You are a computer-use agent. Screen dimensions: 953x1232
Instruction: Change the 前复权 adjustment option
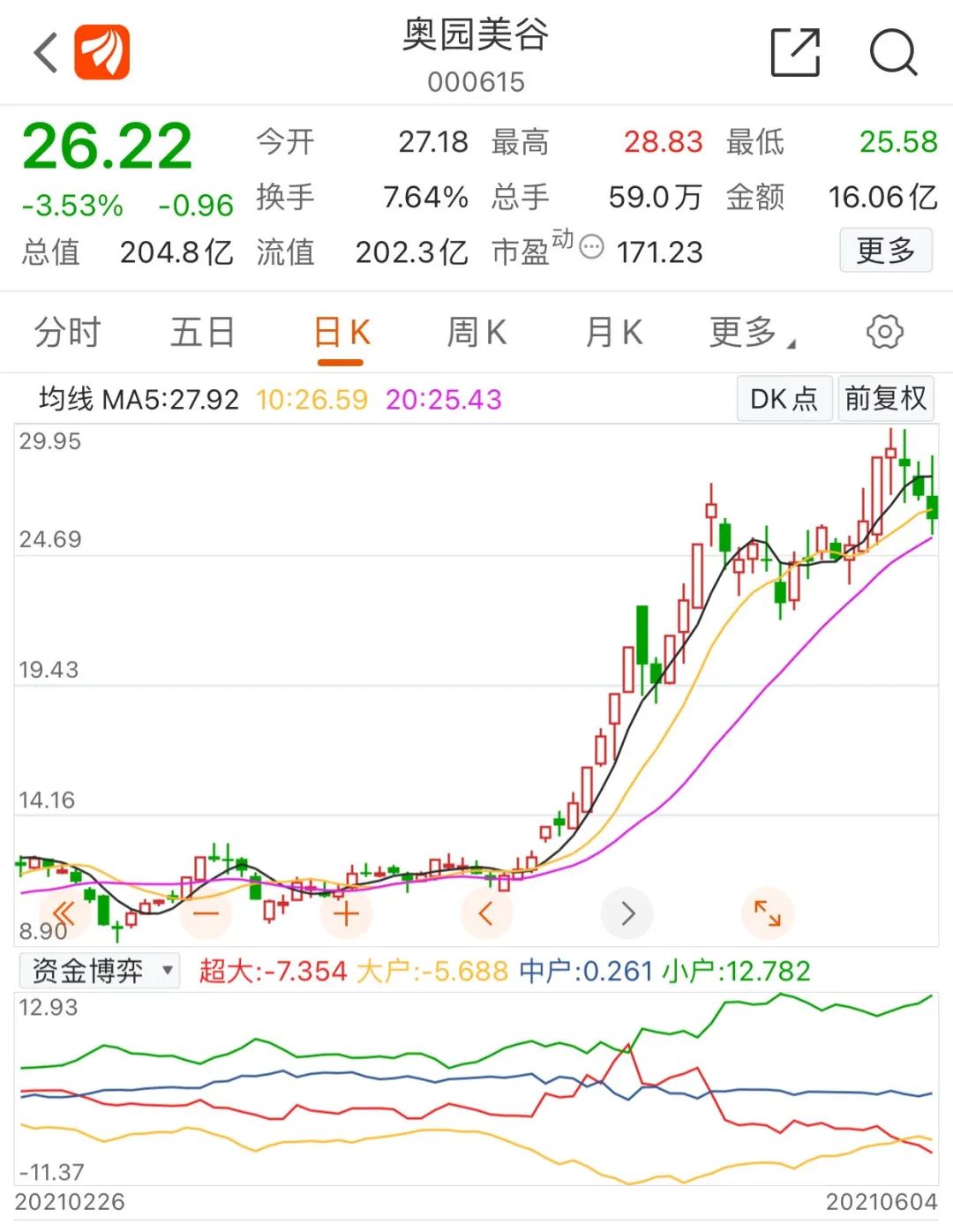[x=885, y=399]
